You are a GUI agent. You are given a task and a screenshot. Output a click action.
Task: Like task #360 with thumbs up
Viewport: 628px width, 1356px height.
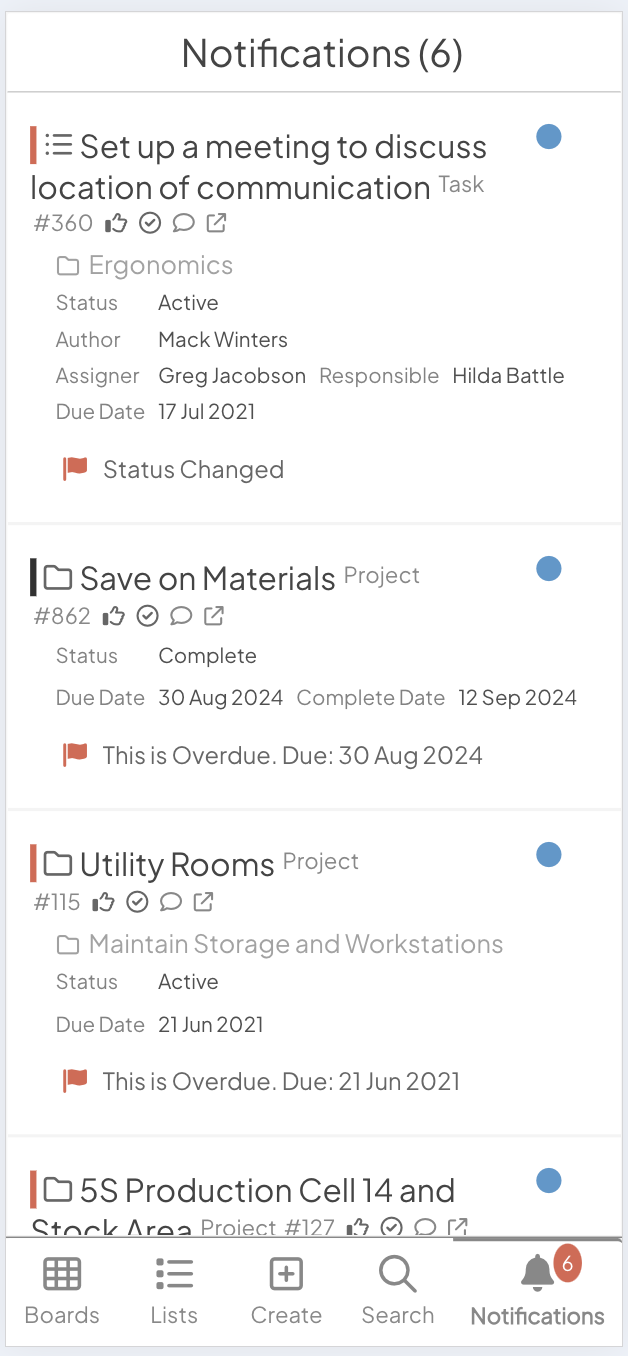point(117,223)
